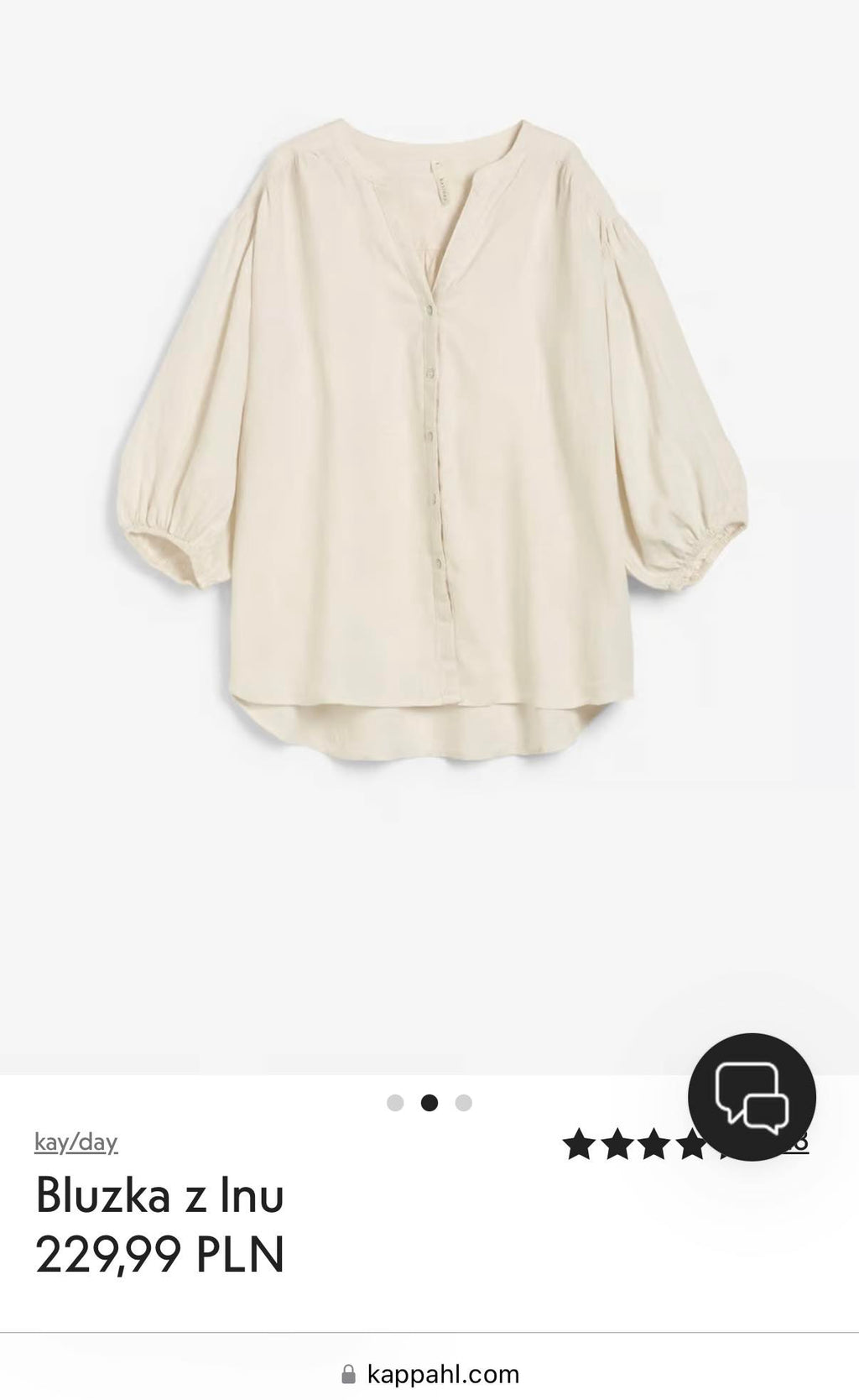Jump to the third image dot
This screenshot has width=859, height=1400.
(x=463, y=1102)
